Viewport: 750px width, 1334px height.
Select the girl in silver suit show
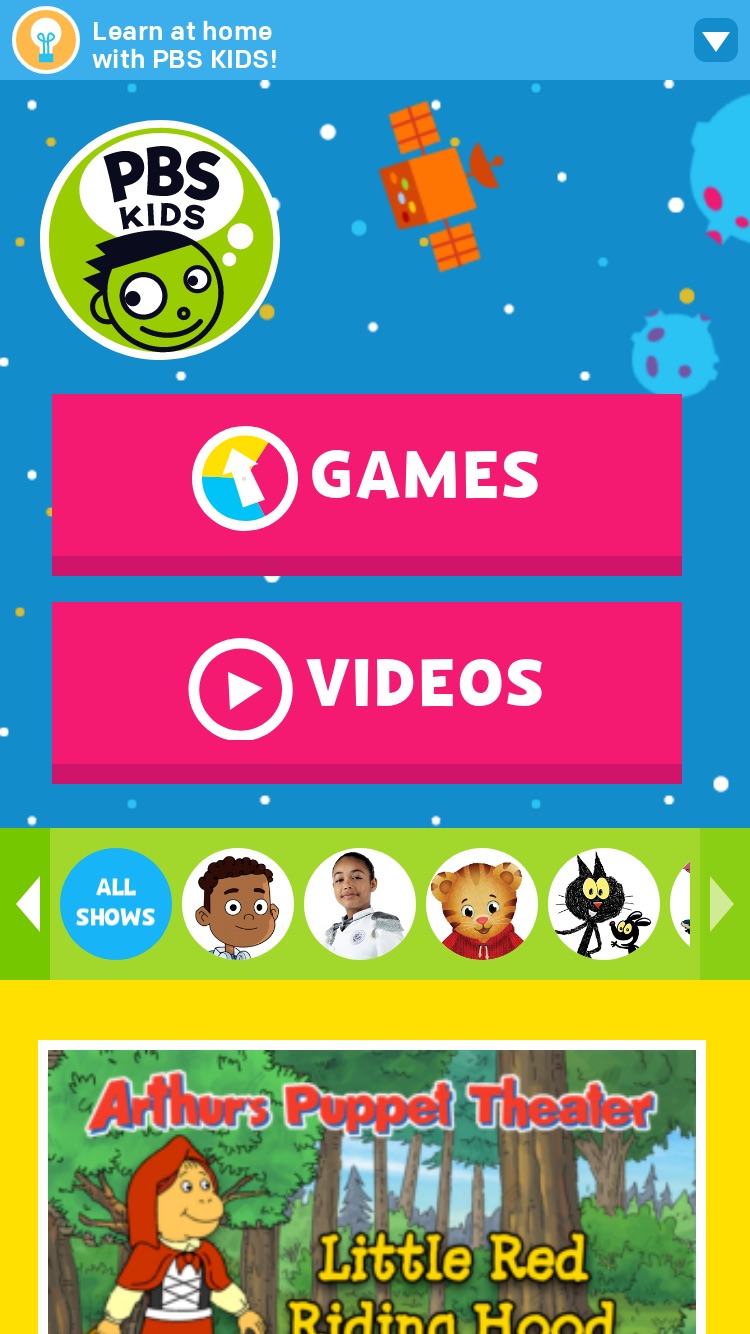(360, 904)
